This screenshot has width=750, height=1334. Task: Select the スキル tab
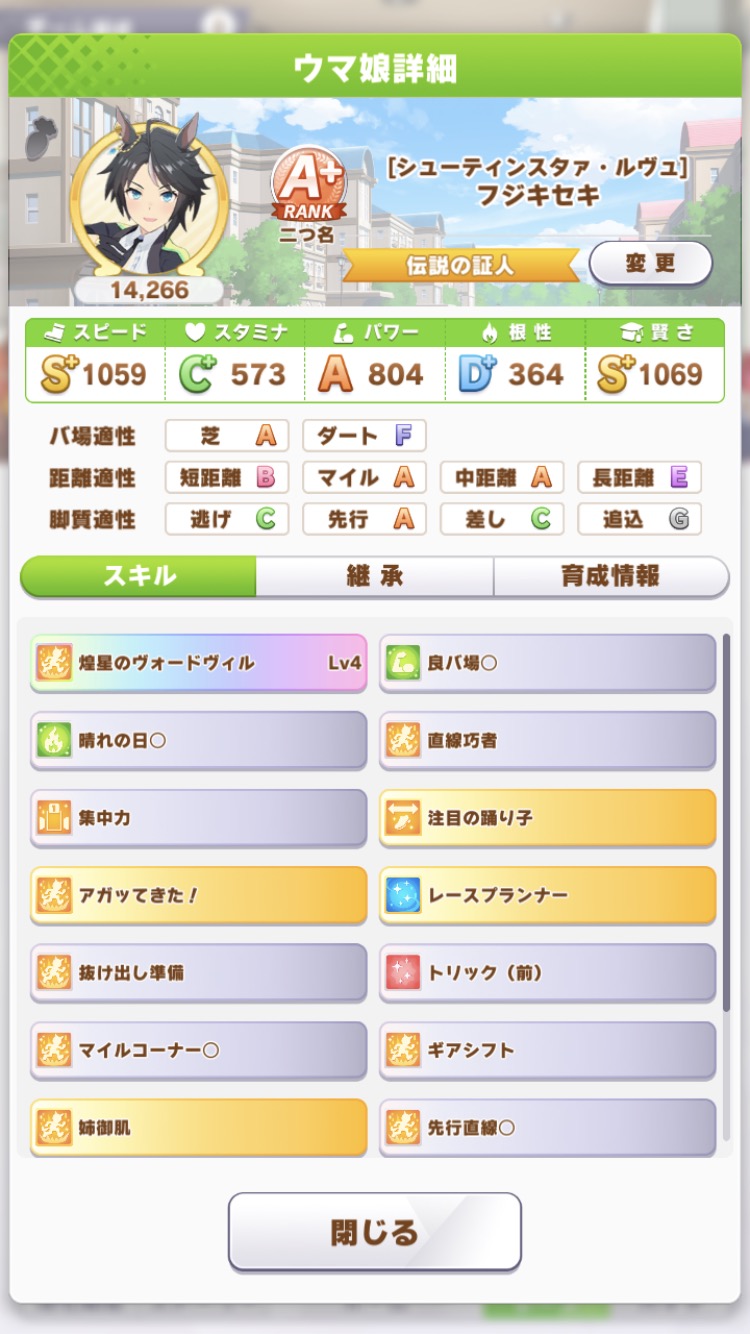point(139,576)
